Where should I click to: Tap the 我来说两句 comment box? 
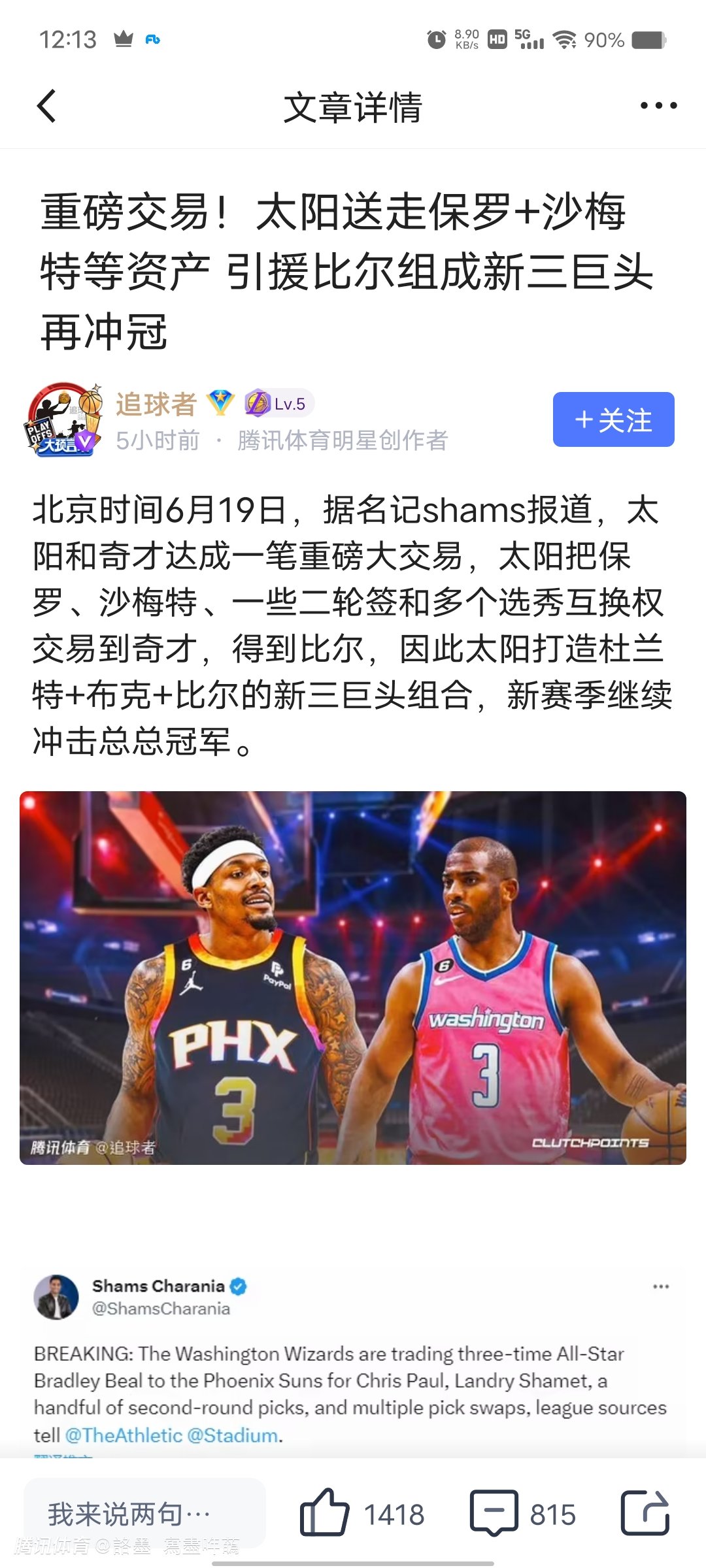pyautogui.click(x=144, y=1513)
